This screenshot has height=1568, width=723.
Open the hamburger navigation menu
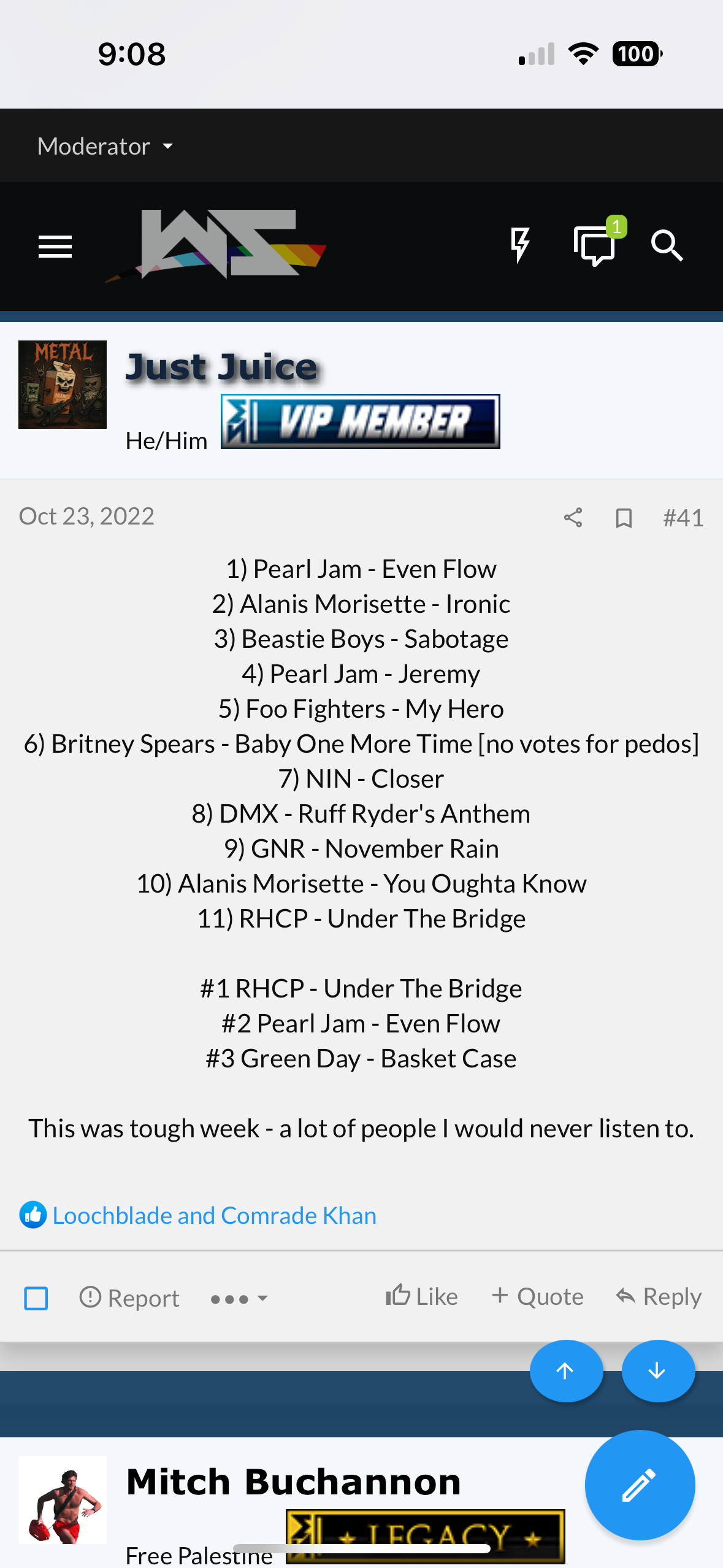tap(55, 247)
